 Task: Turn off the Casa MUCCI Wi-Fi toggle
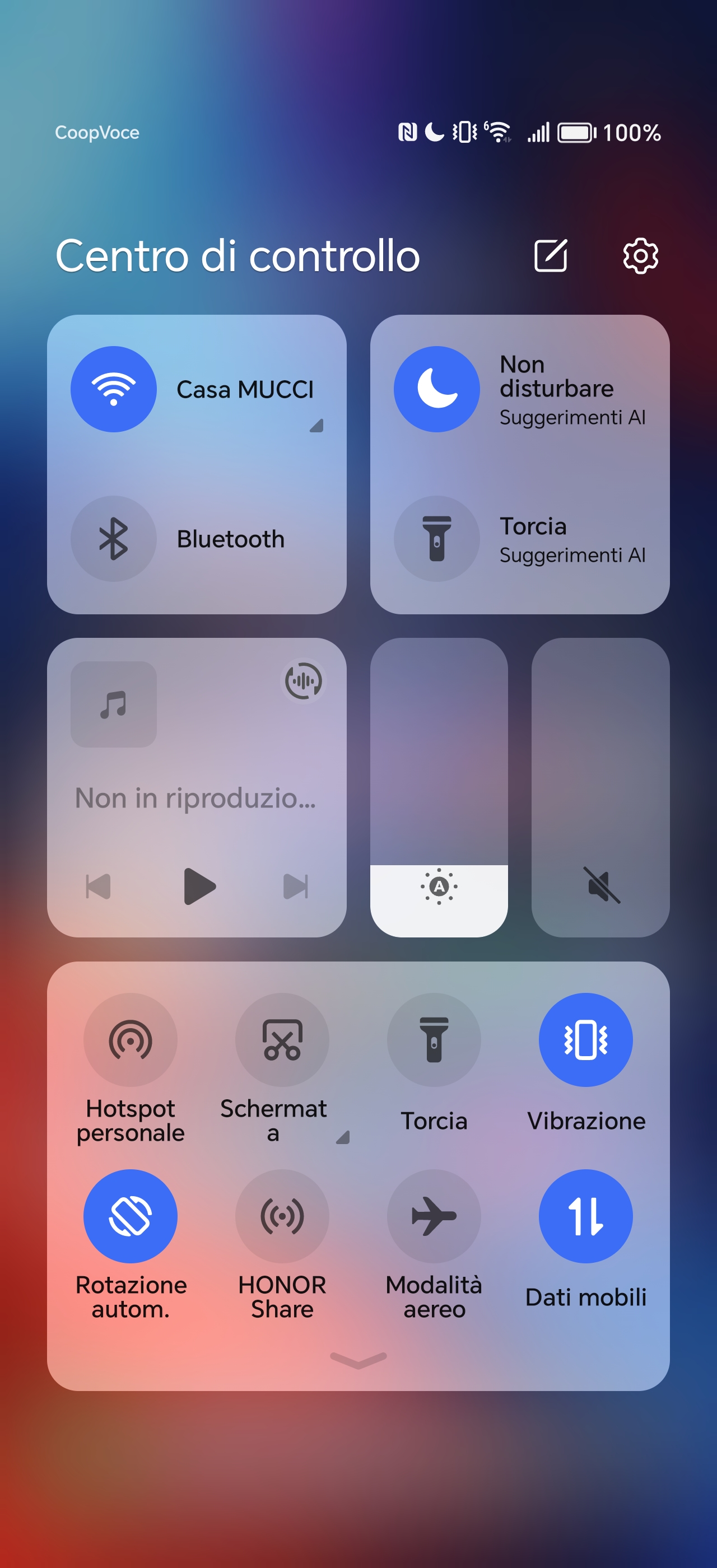point(114,390)
